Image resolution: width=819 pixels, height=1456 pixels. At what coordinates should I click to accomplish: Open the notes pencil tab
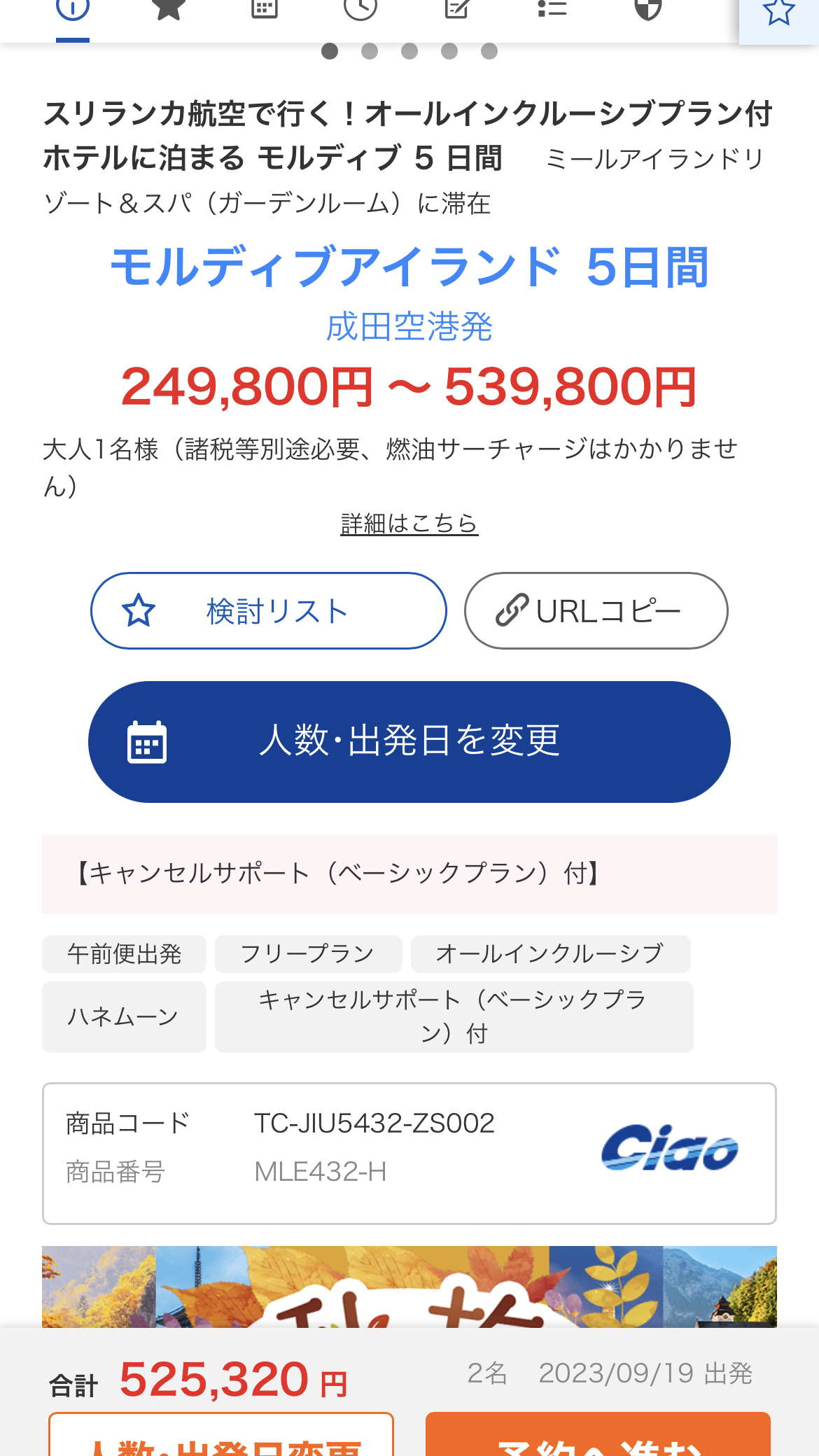click(456, 10)
